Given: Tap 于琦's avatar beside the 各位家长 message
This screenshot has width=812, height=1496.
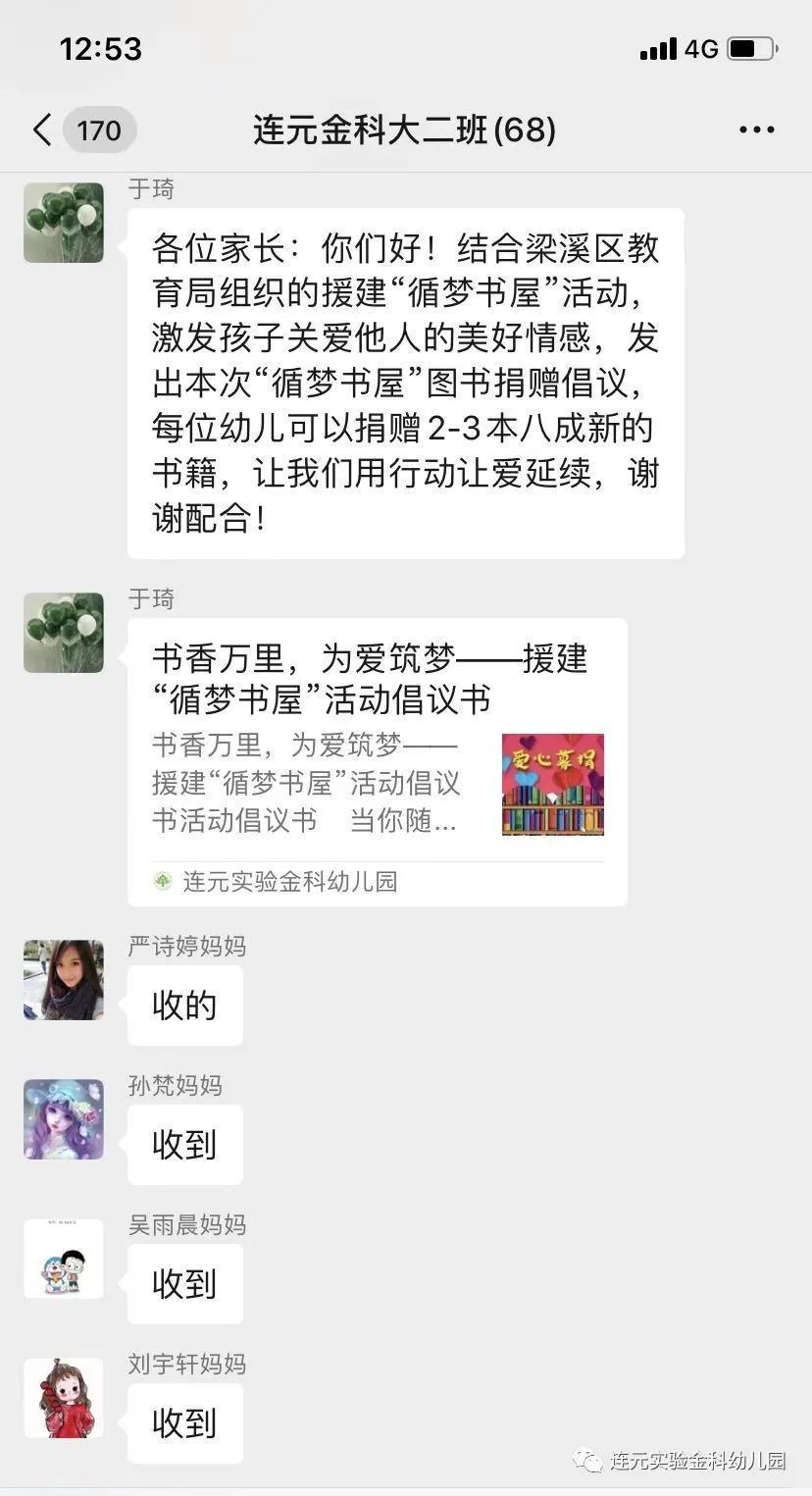Looking at the screenshot, I should pyautogui.click(x=64, y=223).
